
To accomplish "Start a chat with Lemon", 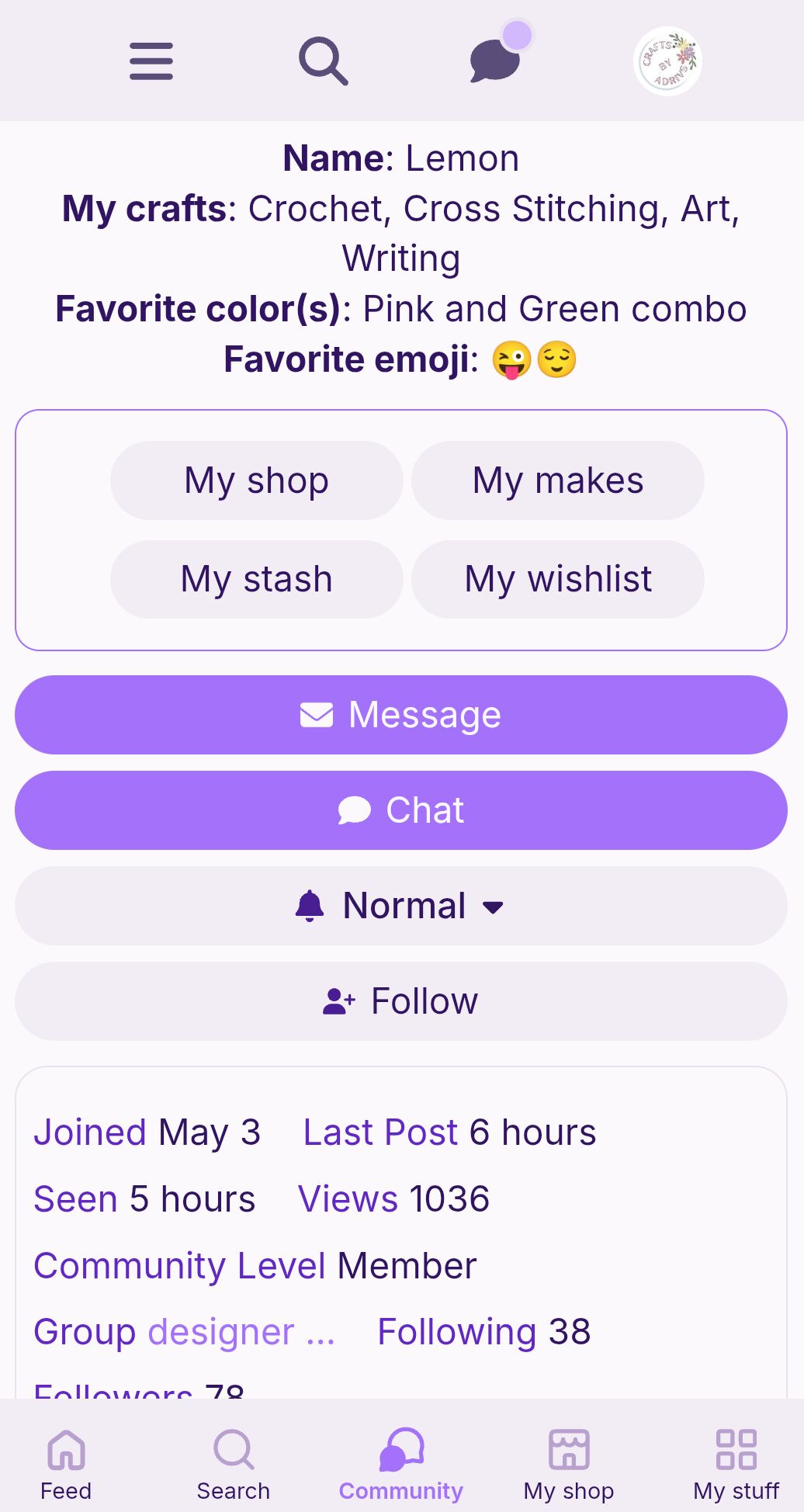I will click(x=401, y=810).
